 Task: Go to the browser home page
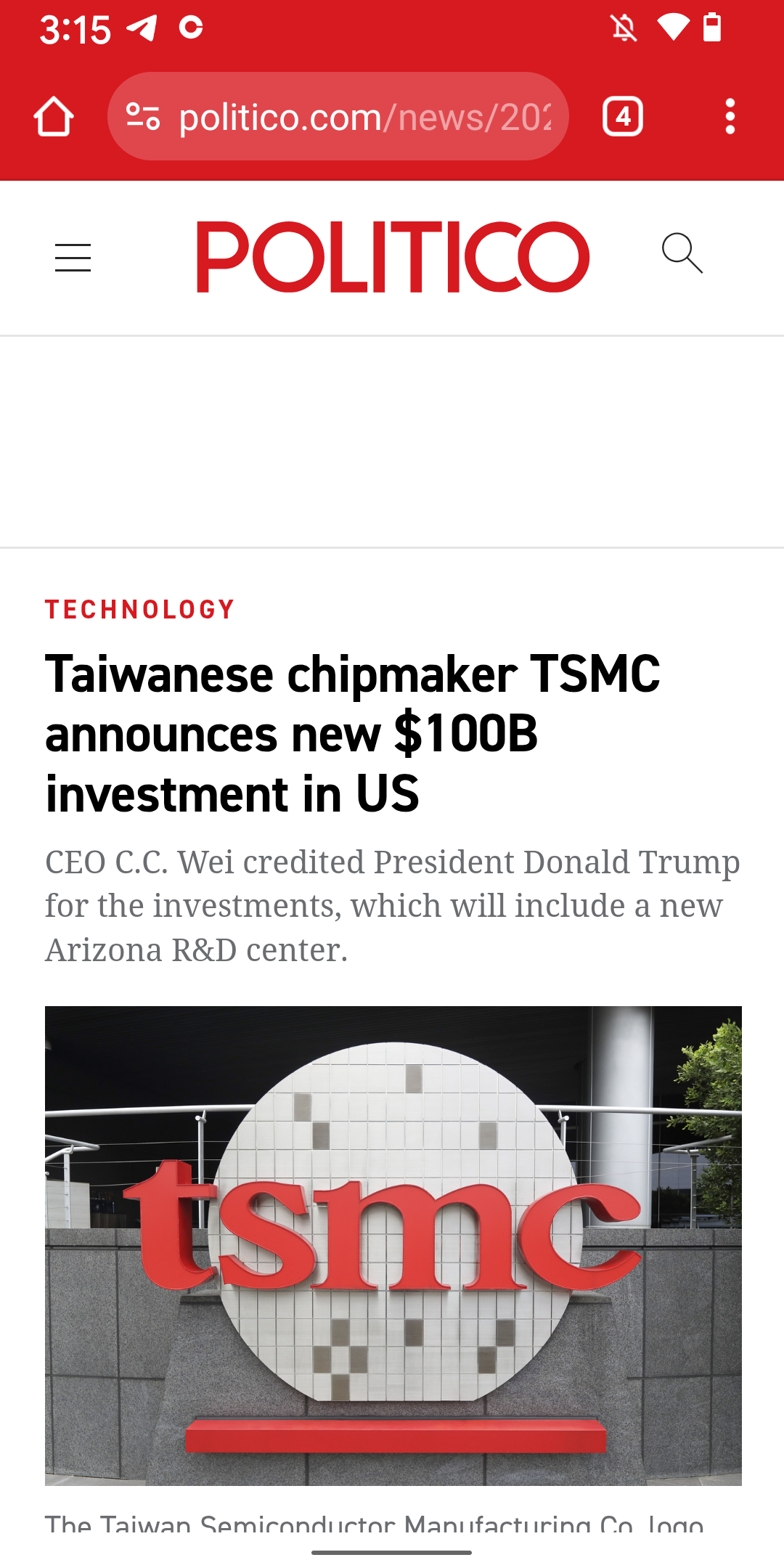[x=54, y=117]
